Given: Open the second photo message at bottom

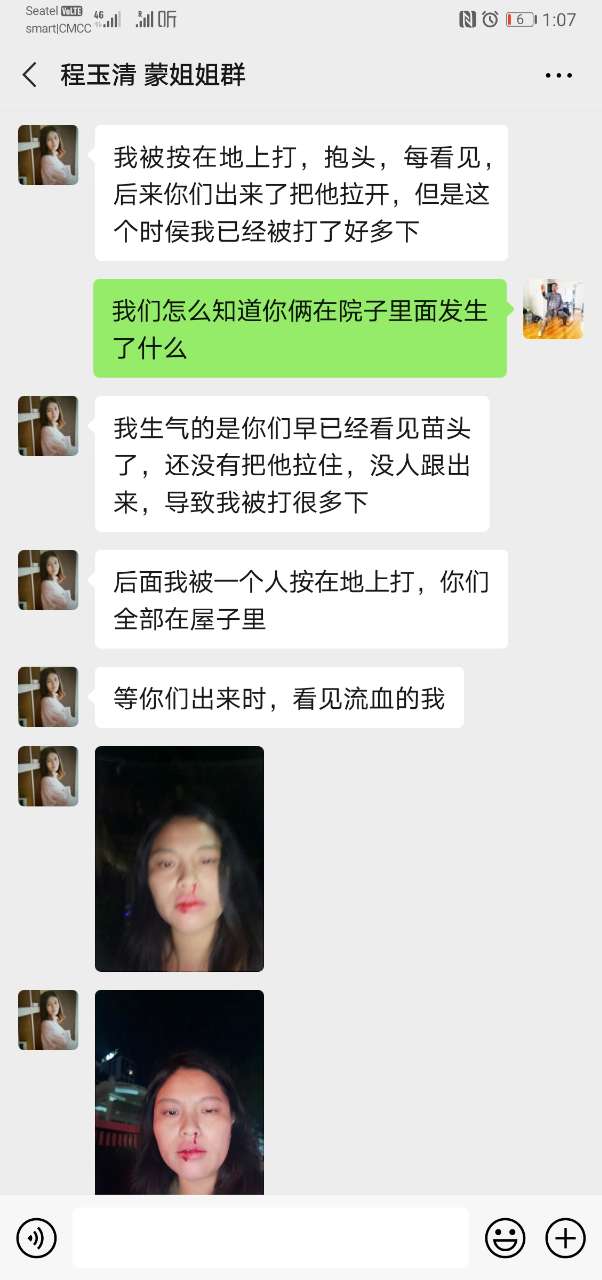Looking at the screenshot, I should tap(179, 1092).
